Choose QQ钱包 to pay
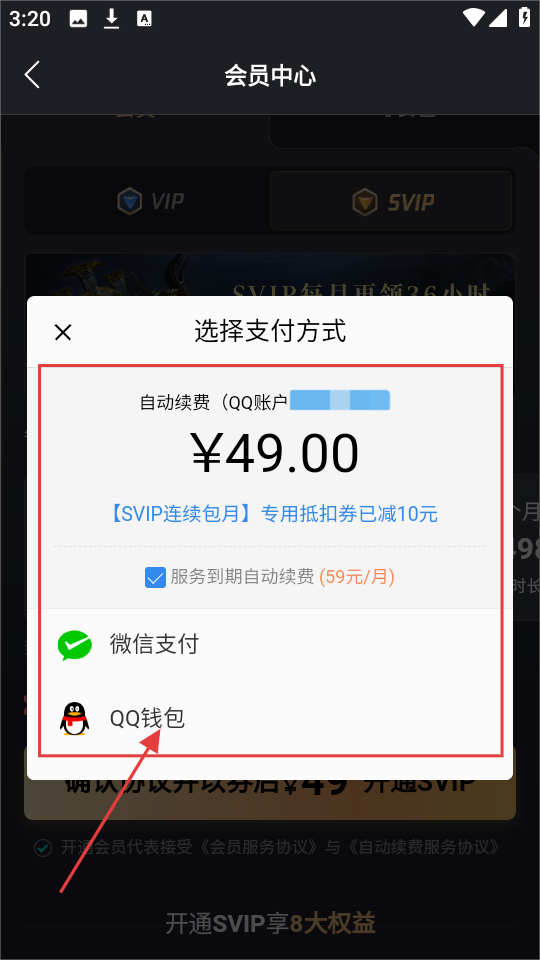 pos(270,718)
